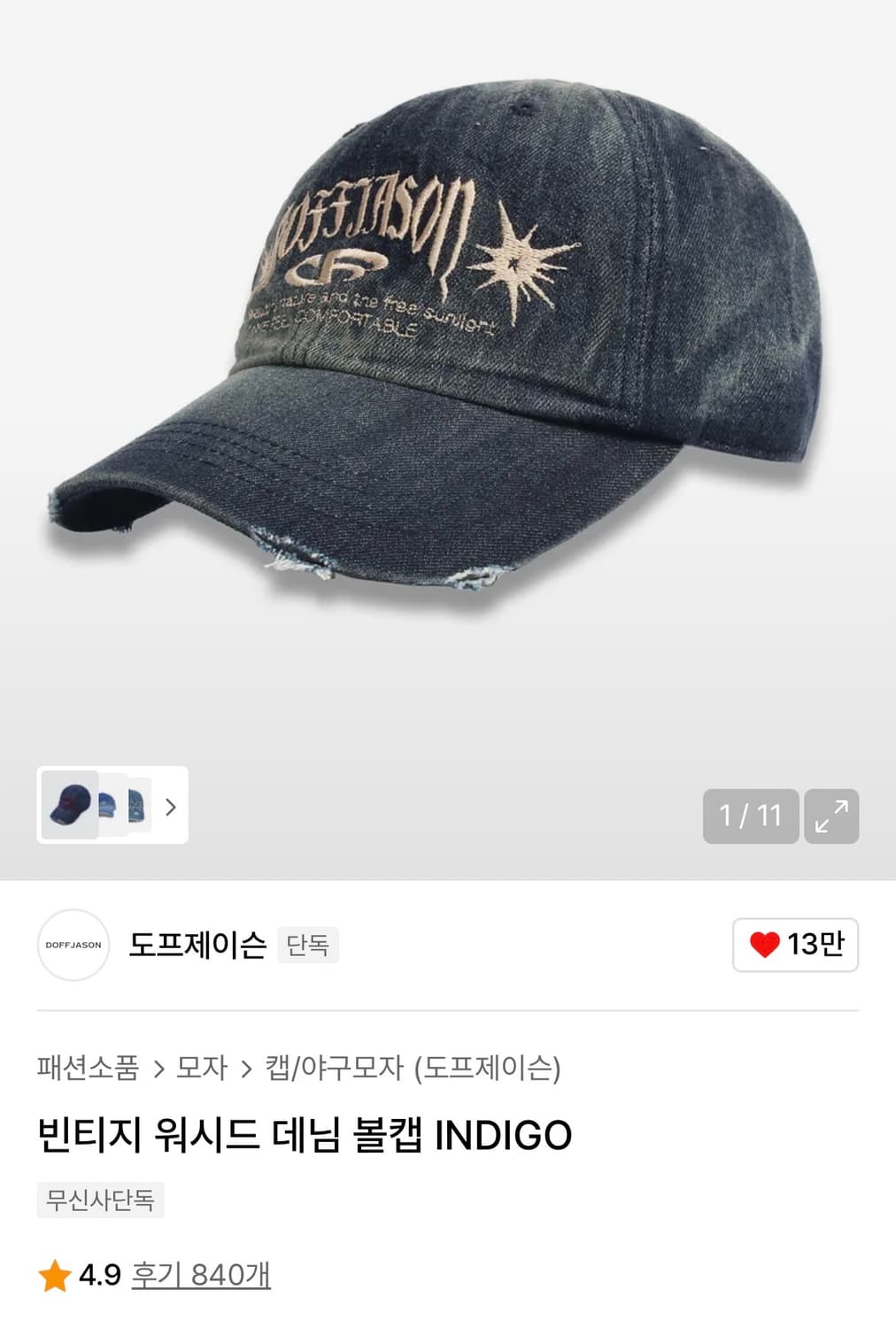
Task: Expand the thumbnail gallery with the chevron
Action: [x=171, y=807]
